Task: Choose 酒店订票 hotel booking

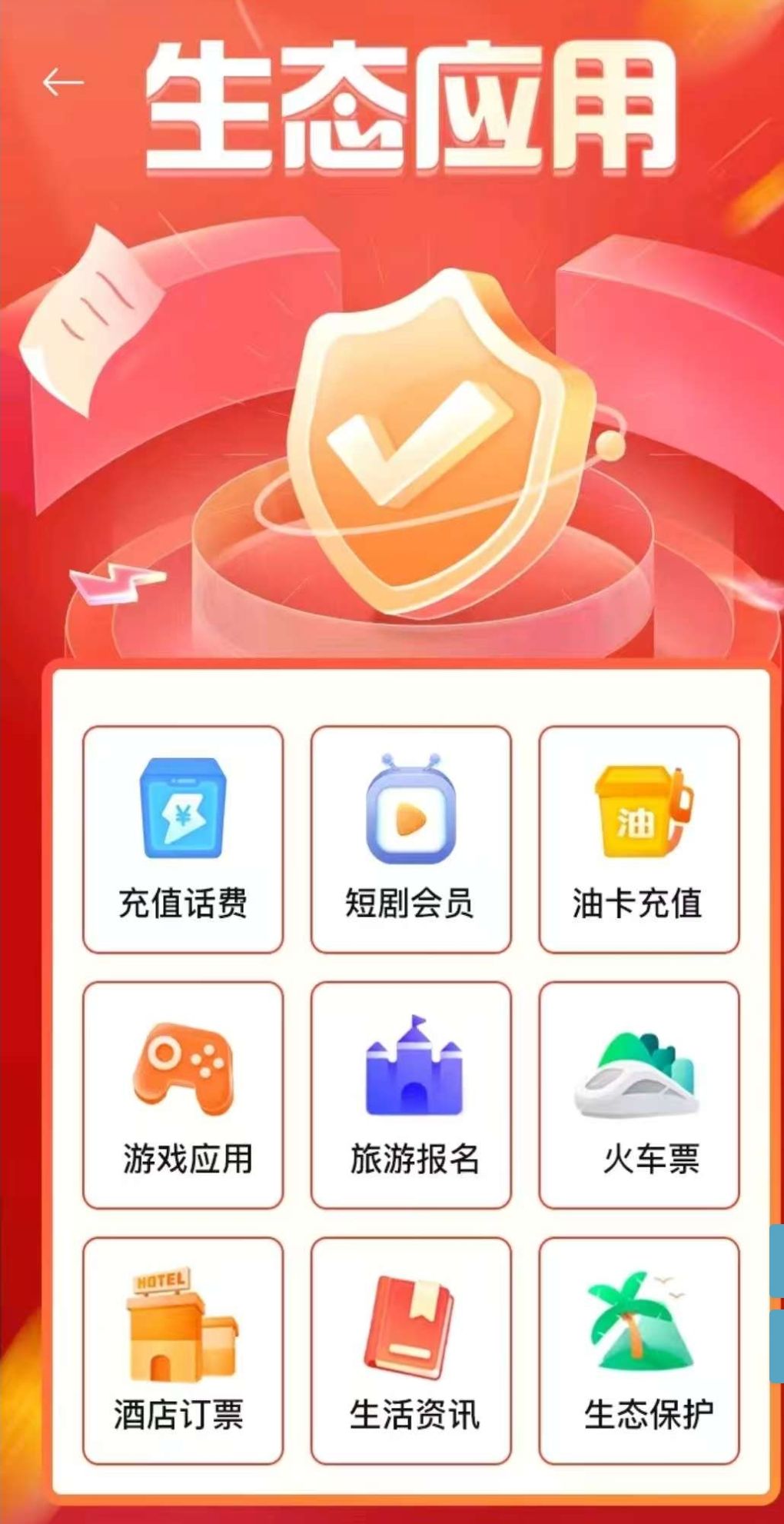Action: tap(183, 1350)
